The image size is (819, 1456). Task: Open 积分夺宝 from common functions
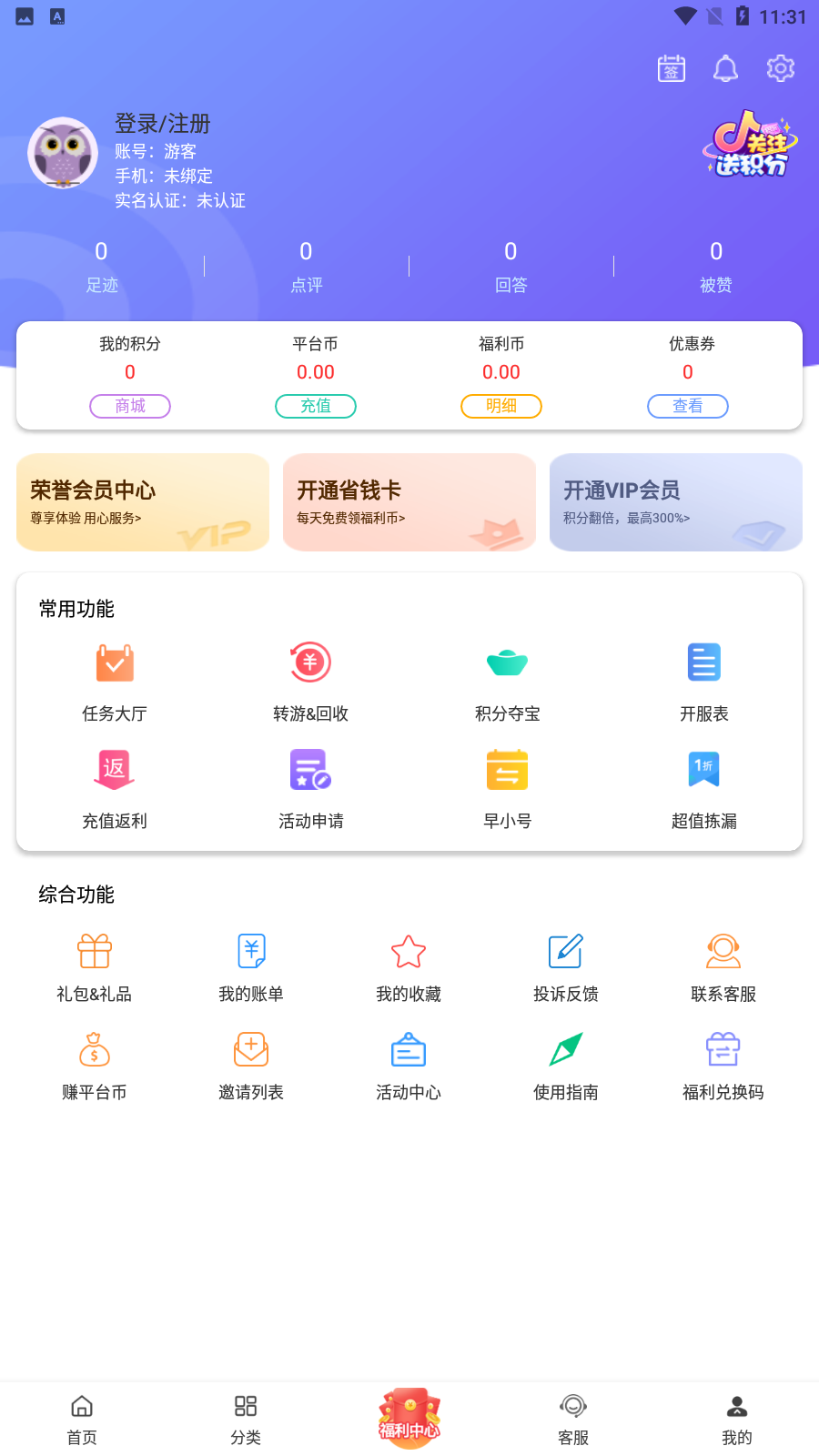[x=507, y=663]
